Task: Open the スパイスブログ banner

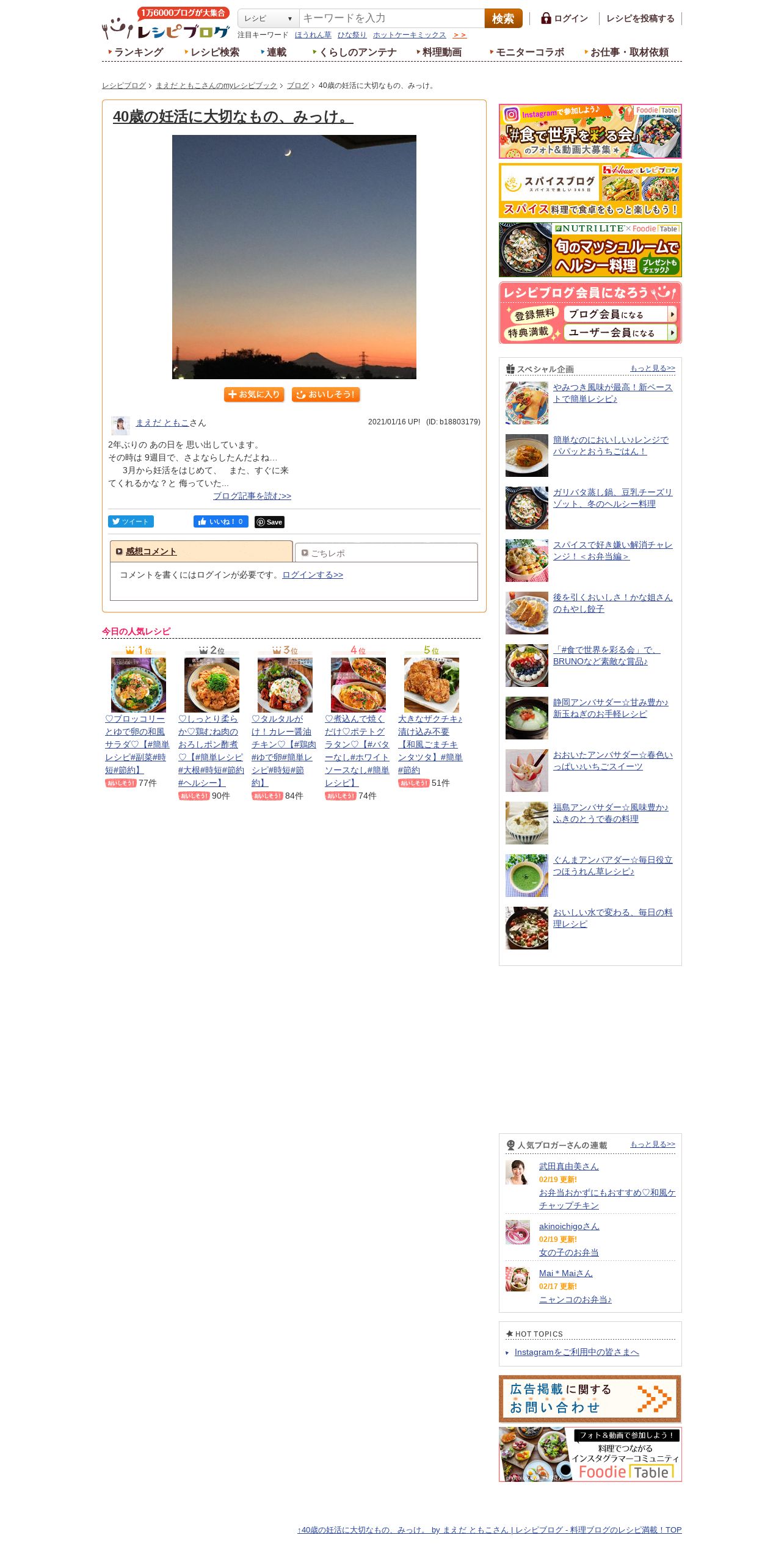Action: [590, 191]
